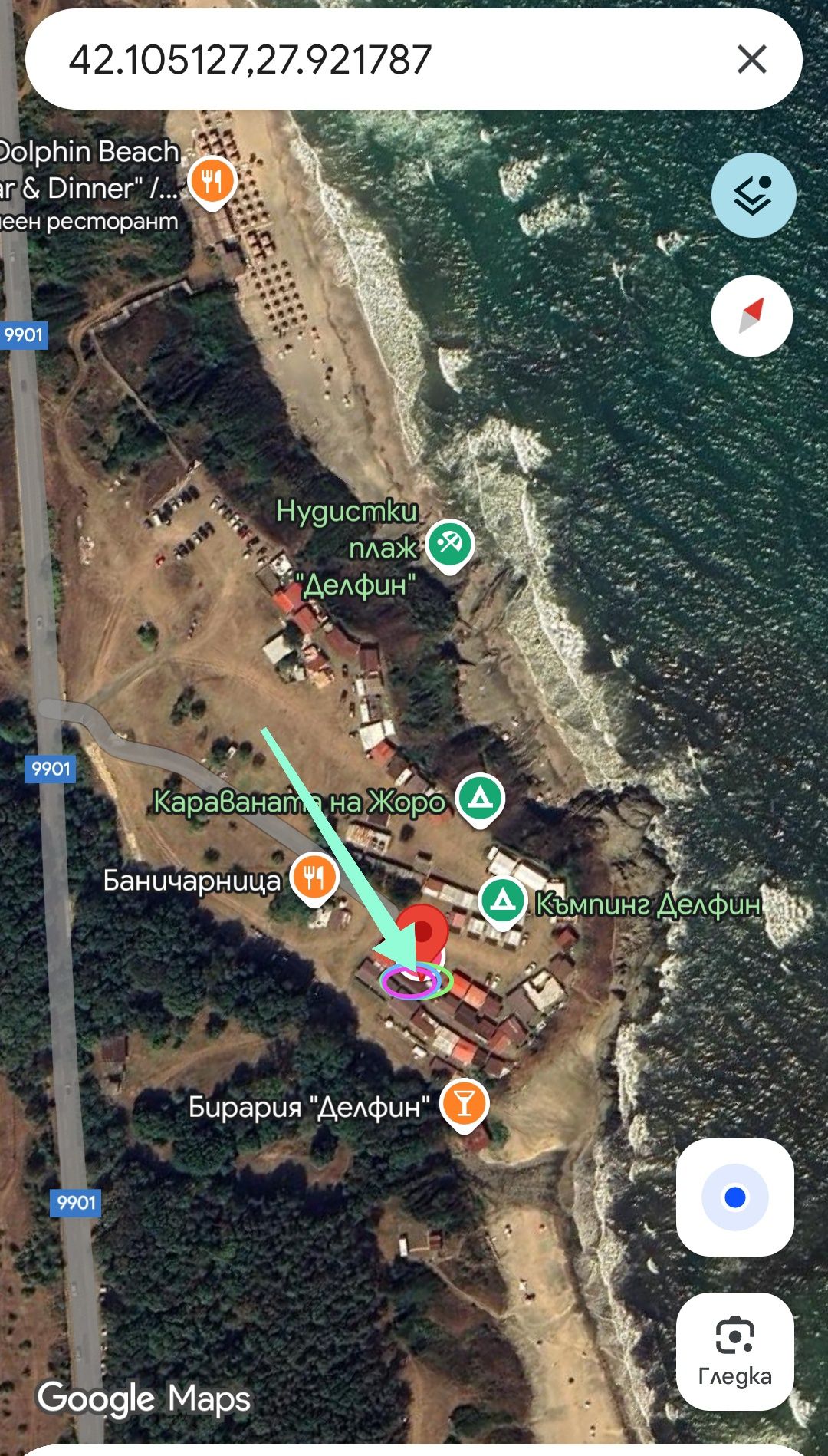
Task: Open the Гледка lens view button
Action: [734, 1351]
